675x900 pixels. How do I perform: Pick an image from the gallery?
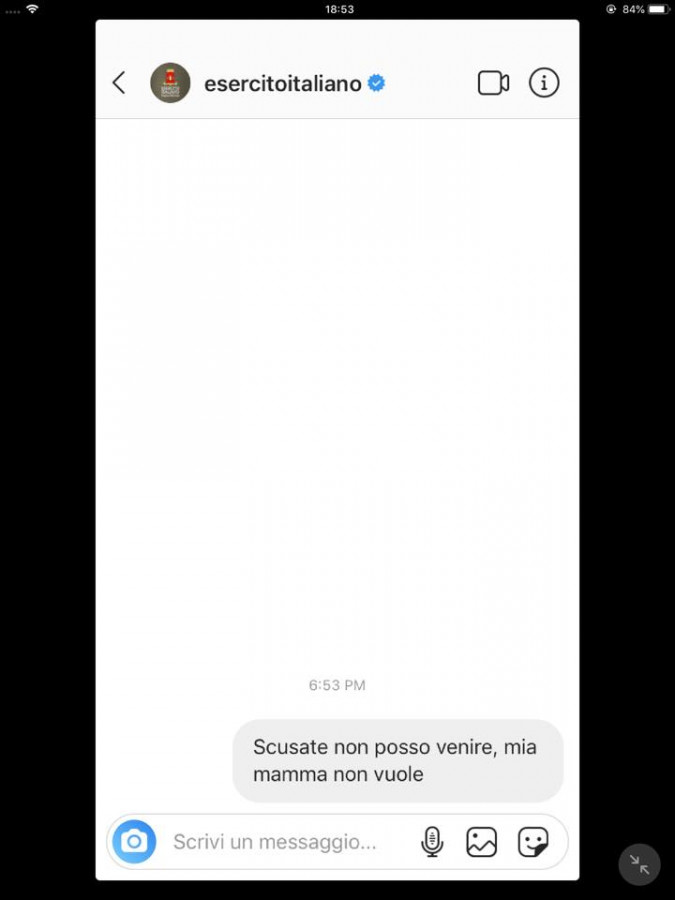coord(481,842)
